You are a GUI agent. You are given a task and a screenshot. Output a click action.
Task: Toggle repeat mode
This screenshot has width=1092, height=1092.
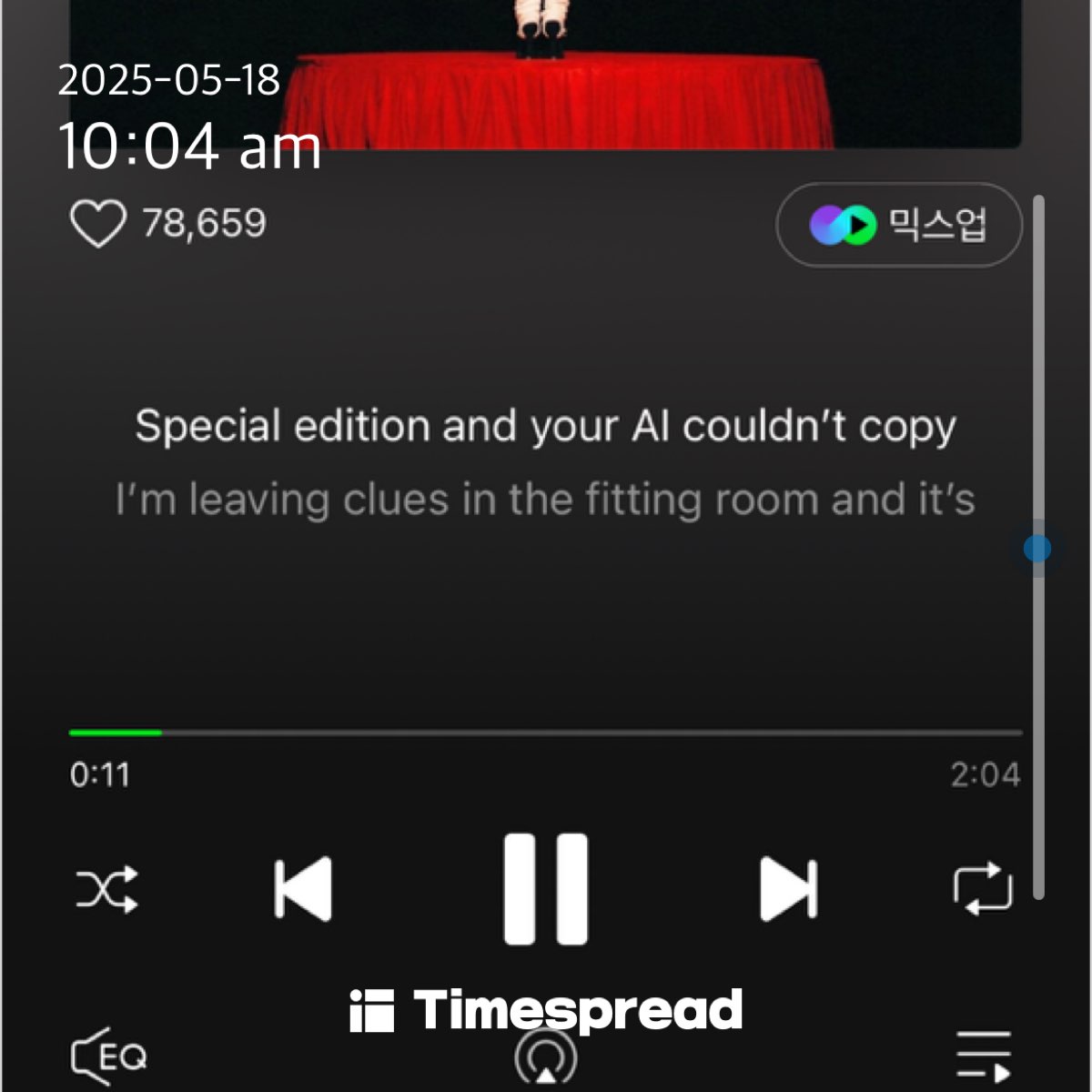tap(983, 889)
